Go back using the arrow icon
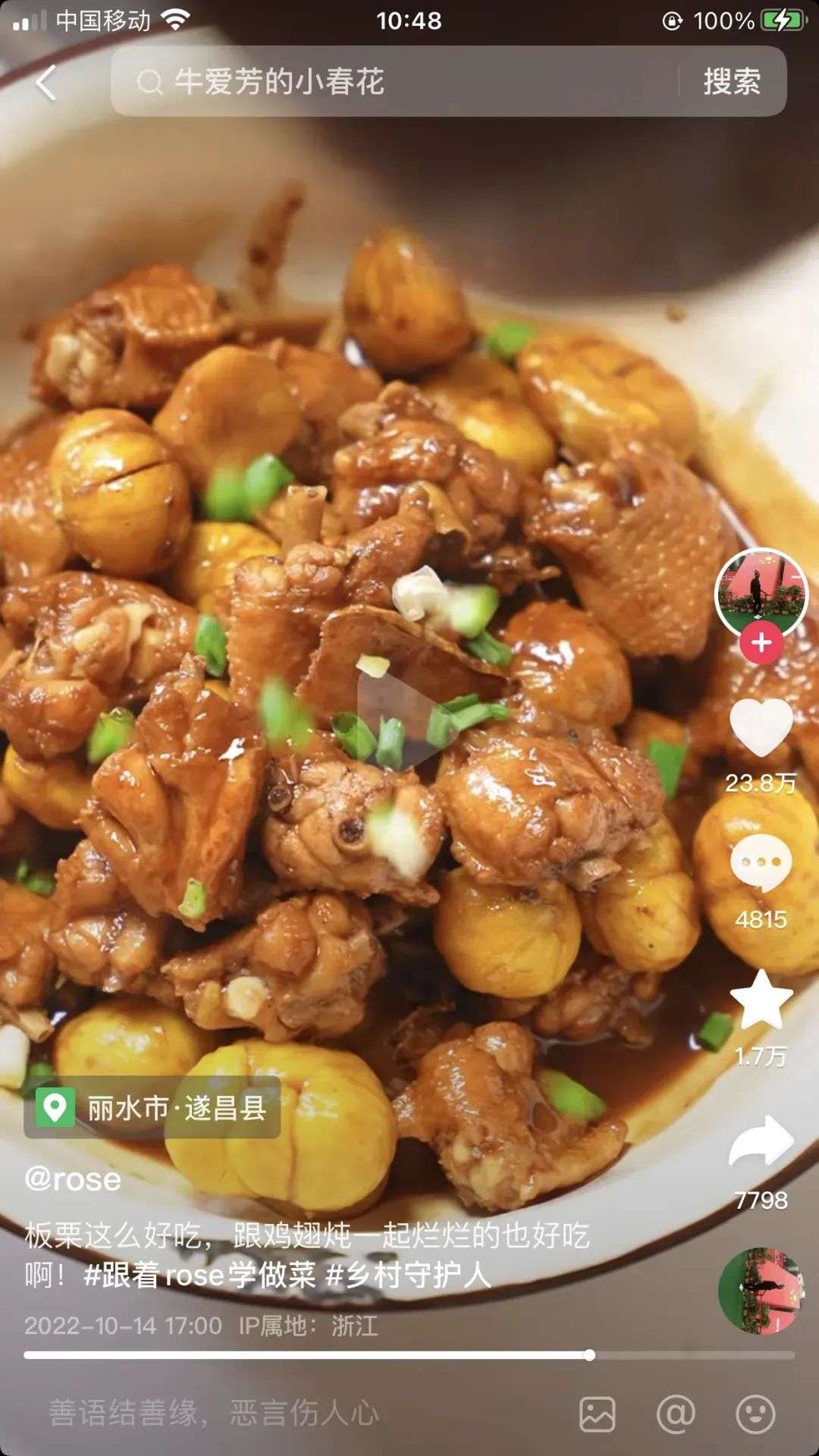 tap(45, 82)
